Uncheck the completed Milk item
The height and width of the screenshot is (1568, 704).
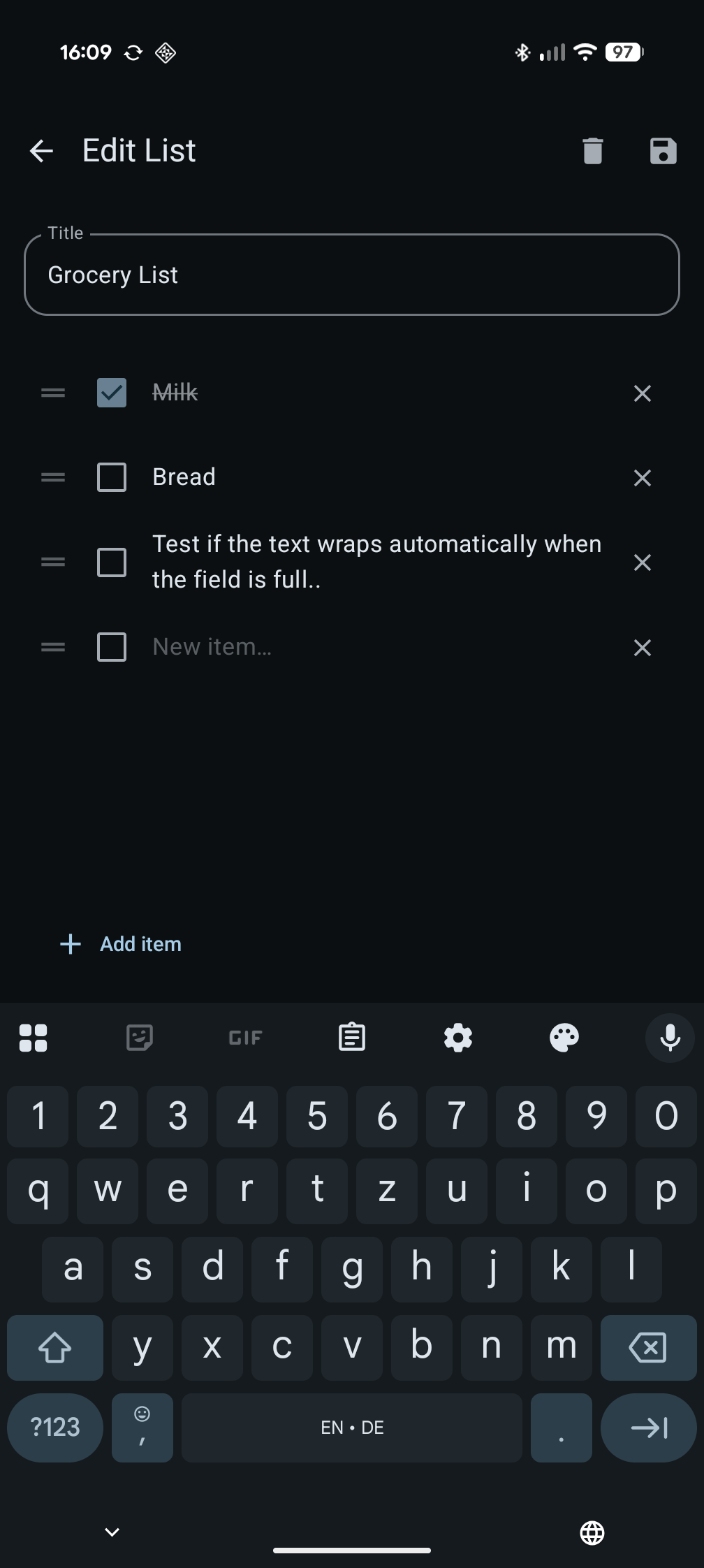coord(111,393)
